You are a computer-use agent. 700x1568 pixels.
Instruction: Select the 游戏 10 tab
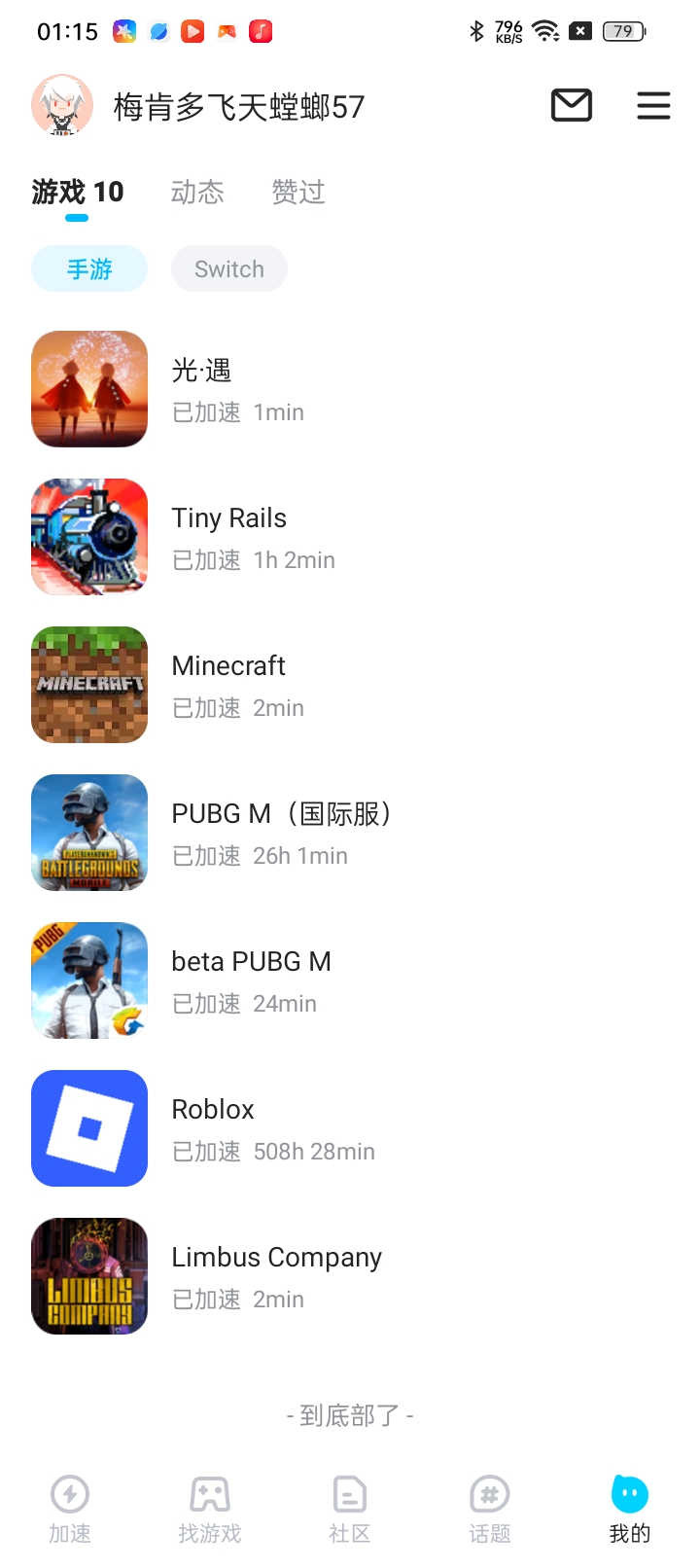78,192
